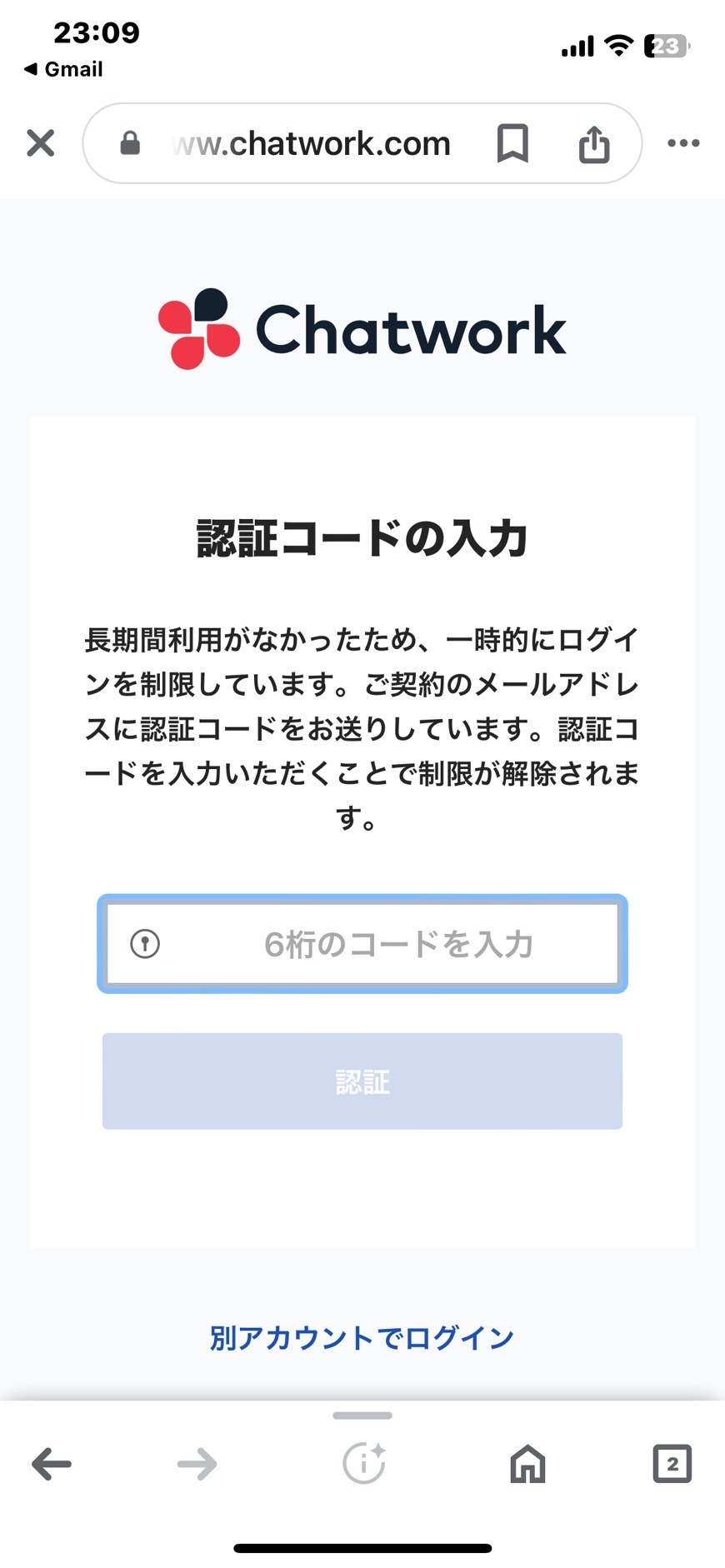Tap the chatwork.com address bar

[x=311, y=143]
